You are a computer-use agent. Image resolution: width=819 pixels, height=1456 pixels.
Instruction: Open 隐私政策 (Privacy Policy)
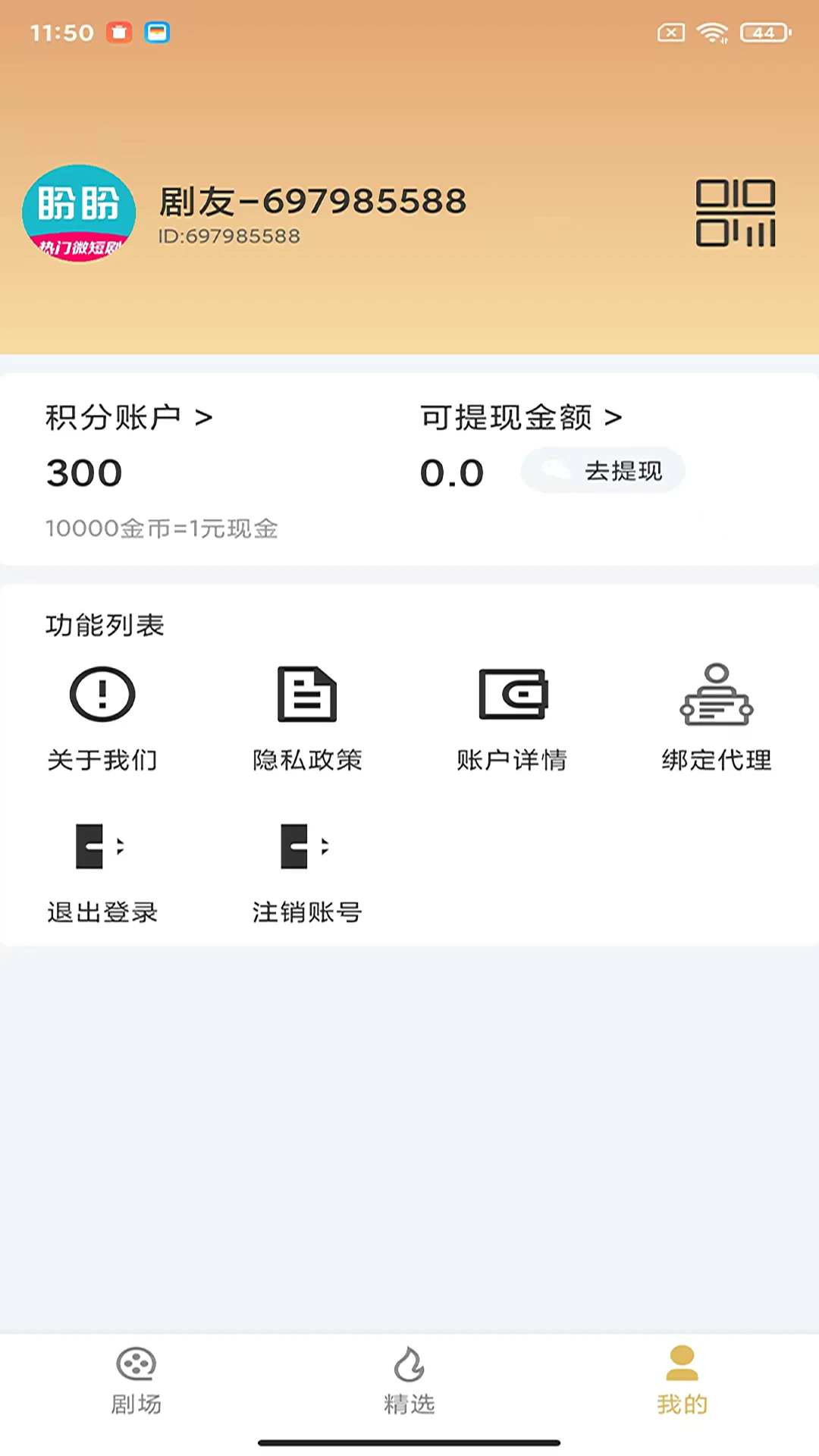coord(307,694)
